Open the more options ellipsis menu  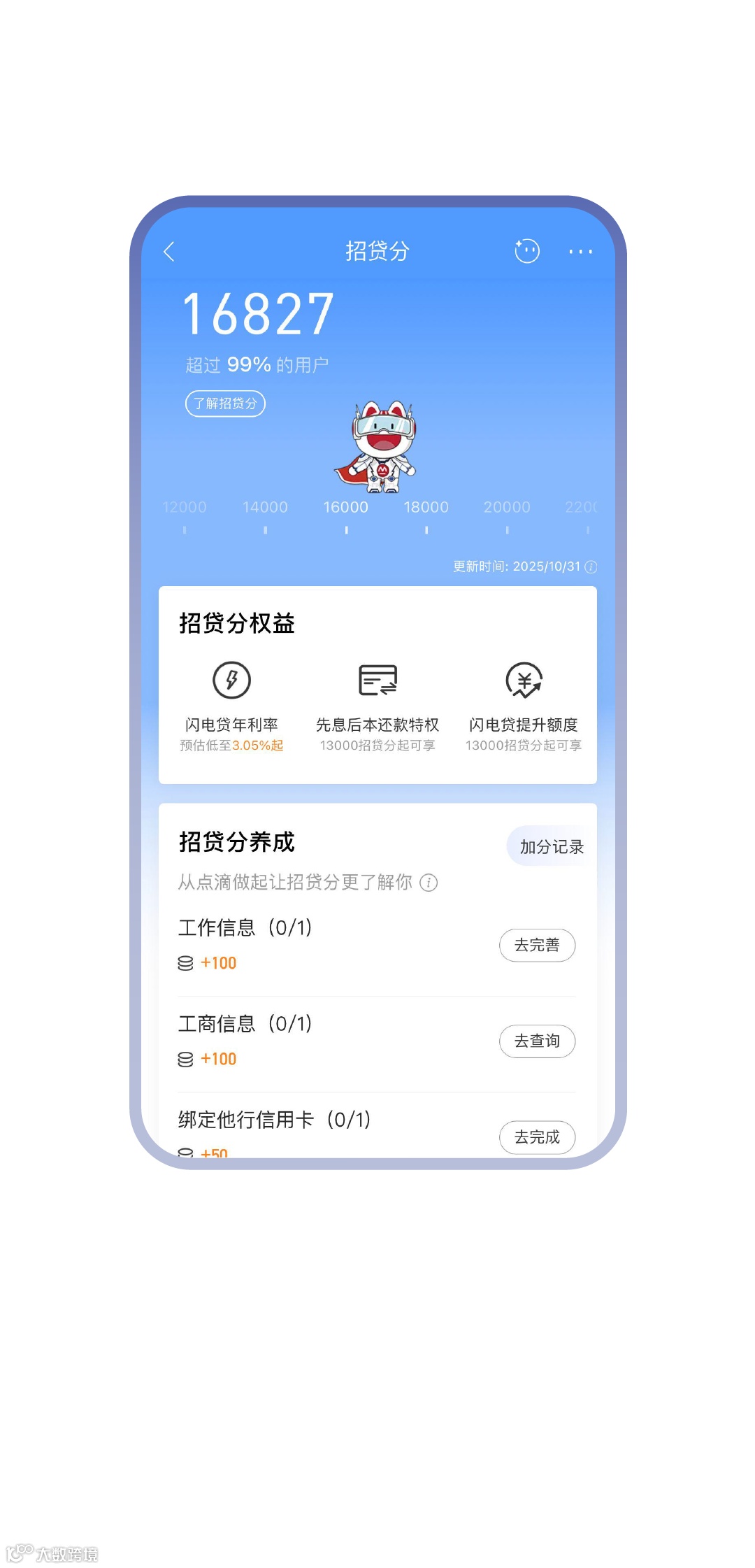pos(581,252)
